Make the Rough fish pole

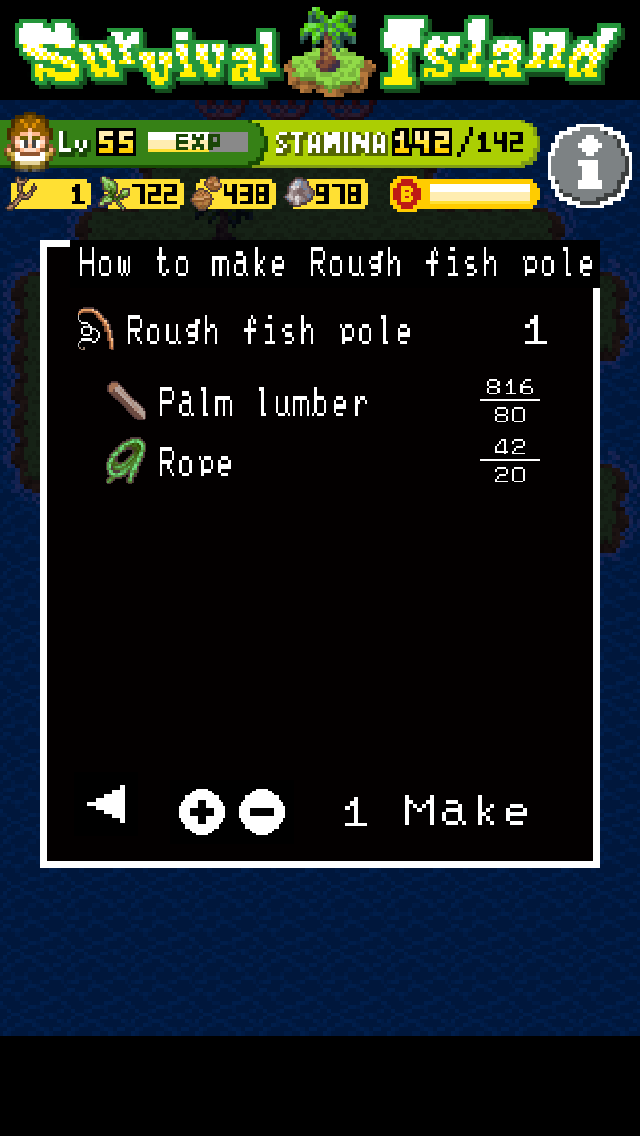(x=465, y=811)
